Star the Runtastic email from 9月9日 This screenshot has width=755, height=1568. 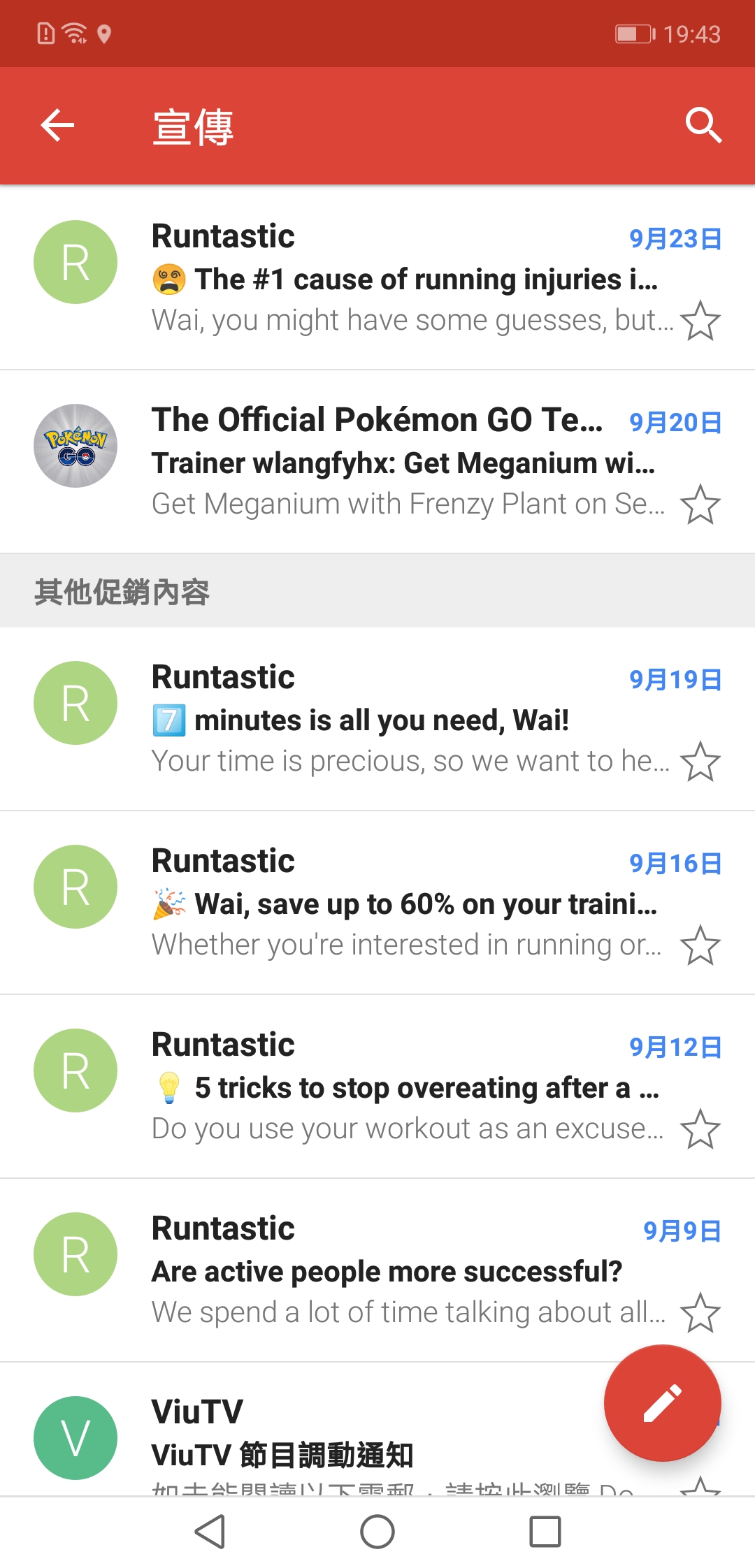point(700,1313)
